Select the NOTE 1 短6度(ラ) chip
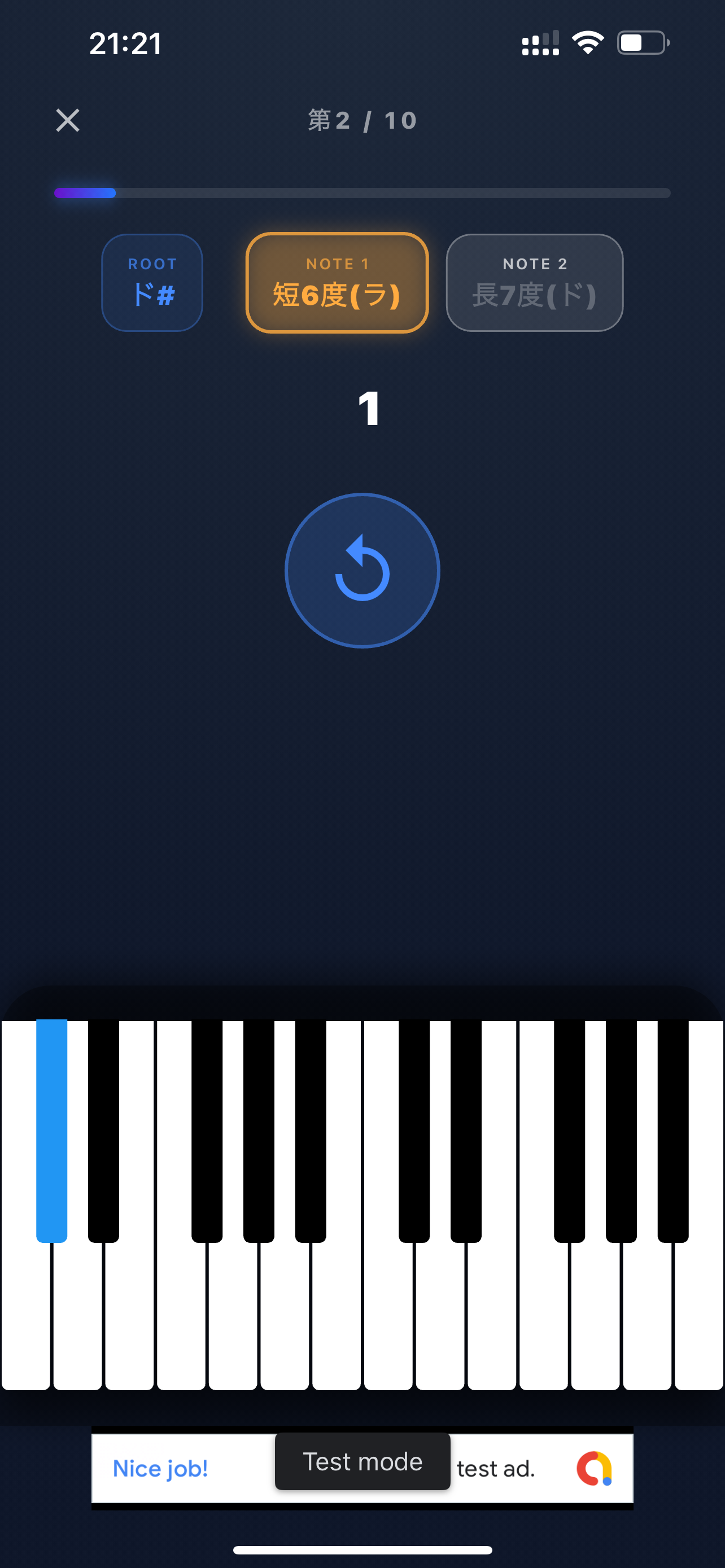 coord(337,283)
